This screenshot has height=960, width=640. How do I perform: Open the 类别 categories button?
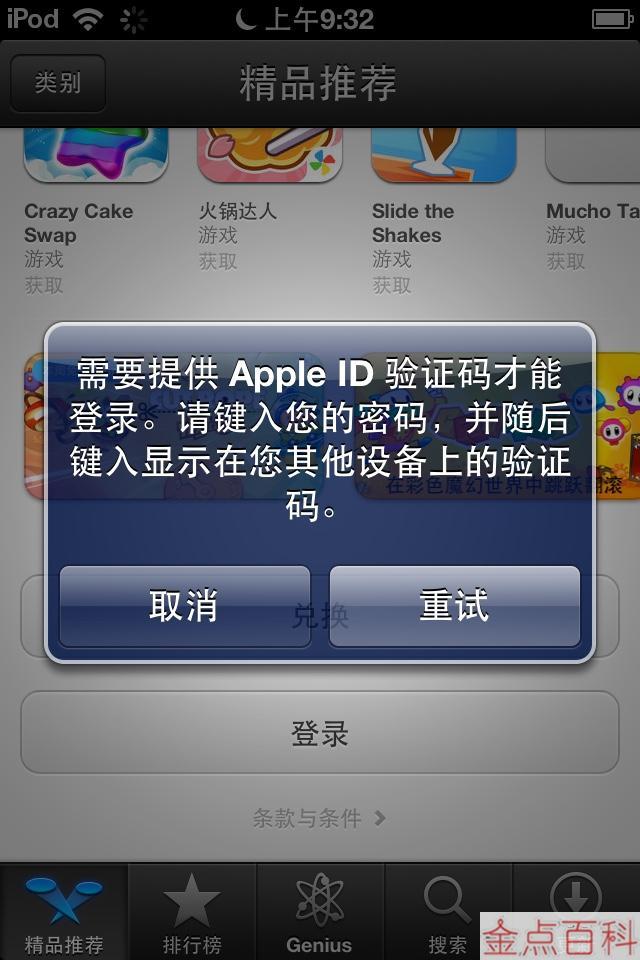58,82
